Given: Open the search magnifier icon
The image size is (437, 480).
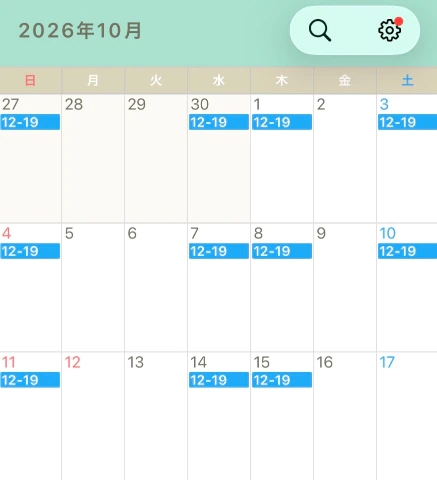Looking at the screenshot, I should point(320,30).
